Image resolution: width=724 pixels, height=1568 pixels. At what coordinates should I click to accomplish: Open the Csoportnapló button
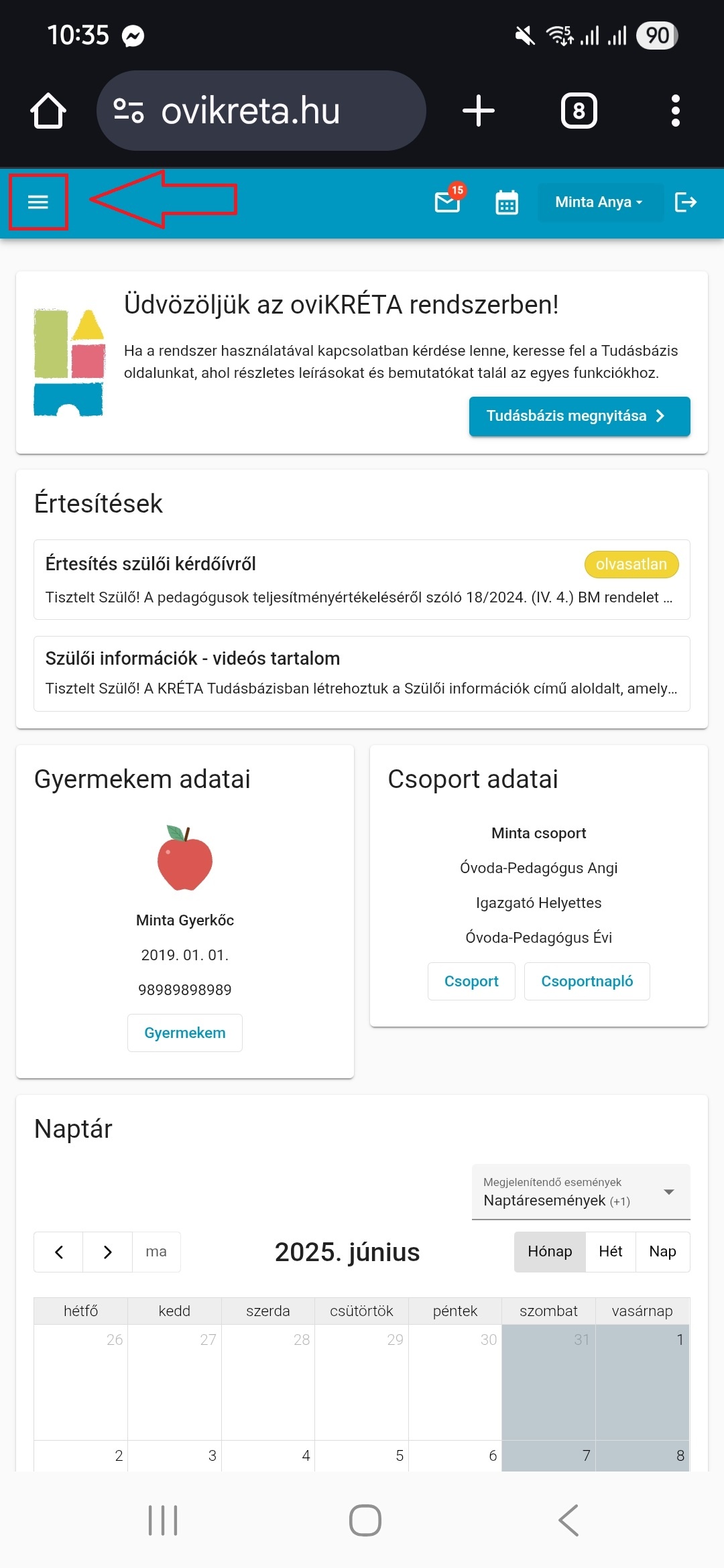coord(587,981)
